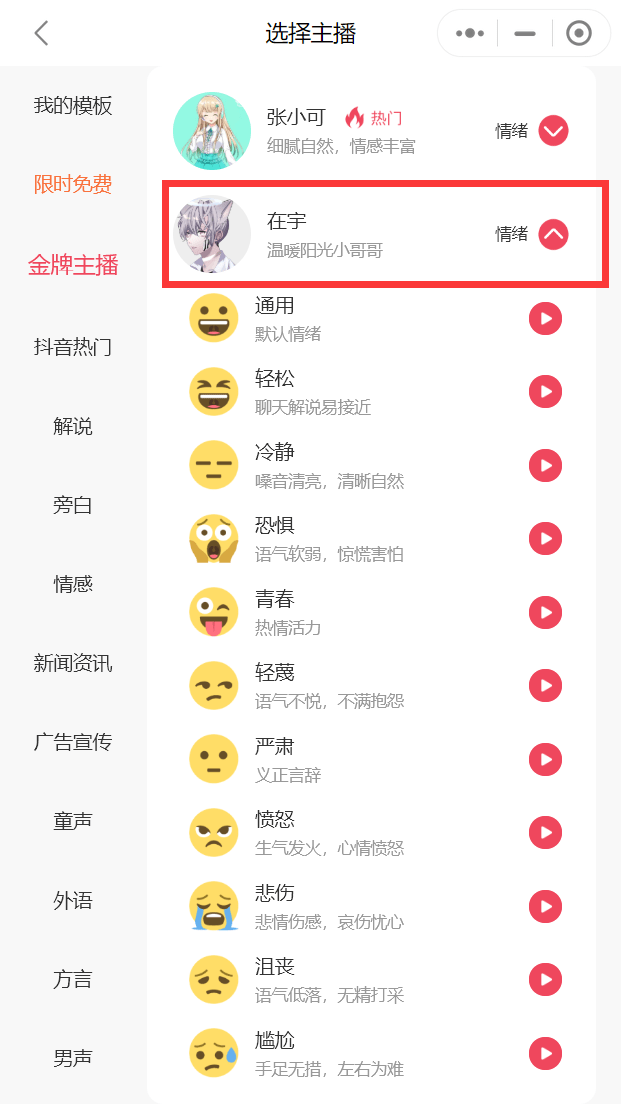Screen dimensions: 621x1104
Task: Preview the 悲伤 emotion audio
Action: [545, 906]
